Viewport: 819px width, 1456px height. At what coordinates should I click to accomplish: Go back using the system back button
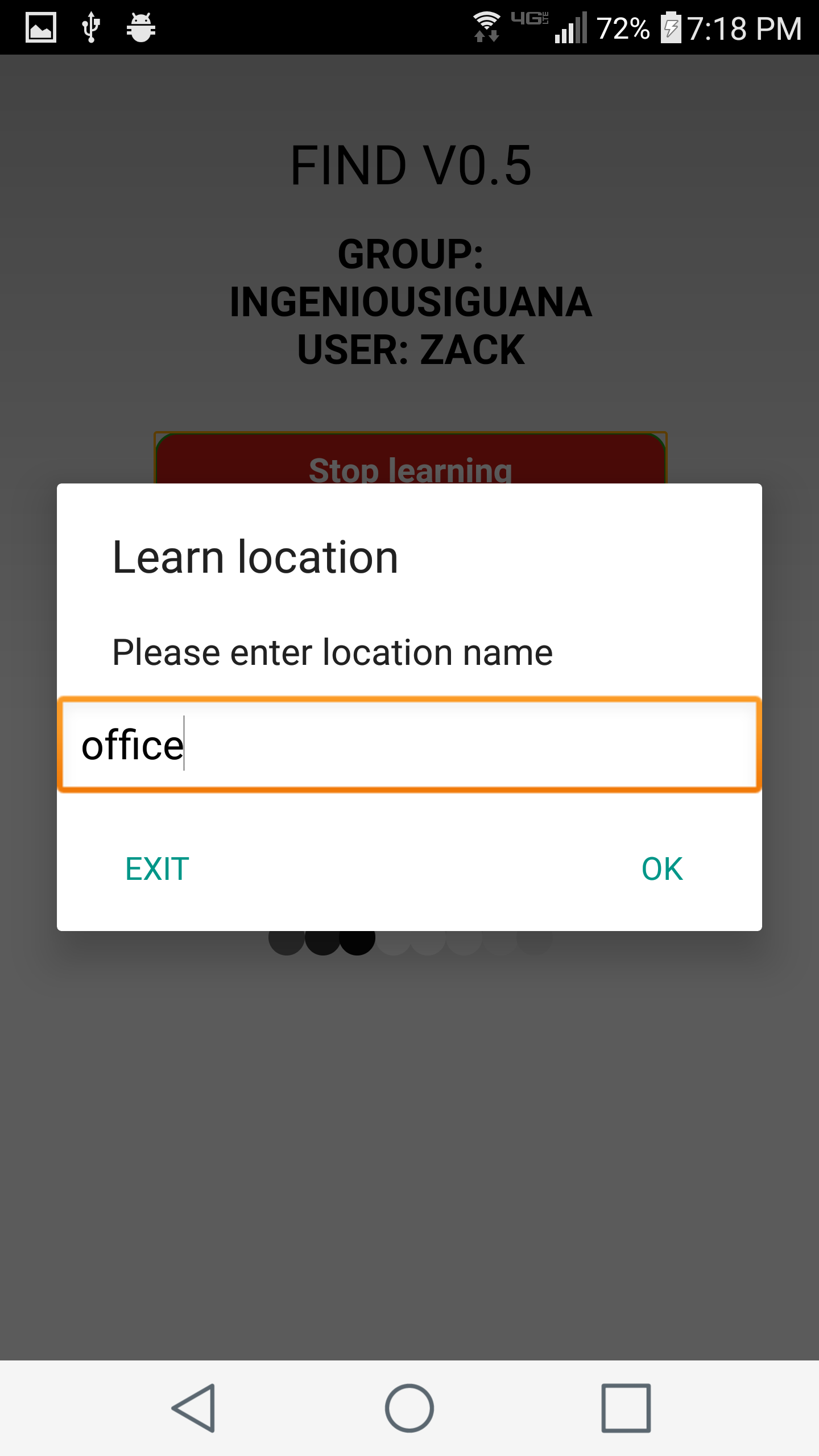coord(194,1408)
